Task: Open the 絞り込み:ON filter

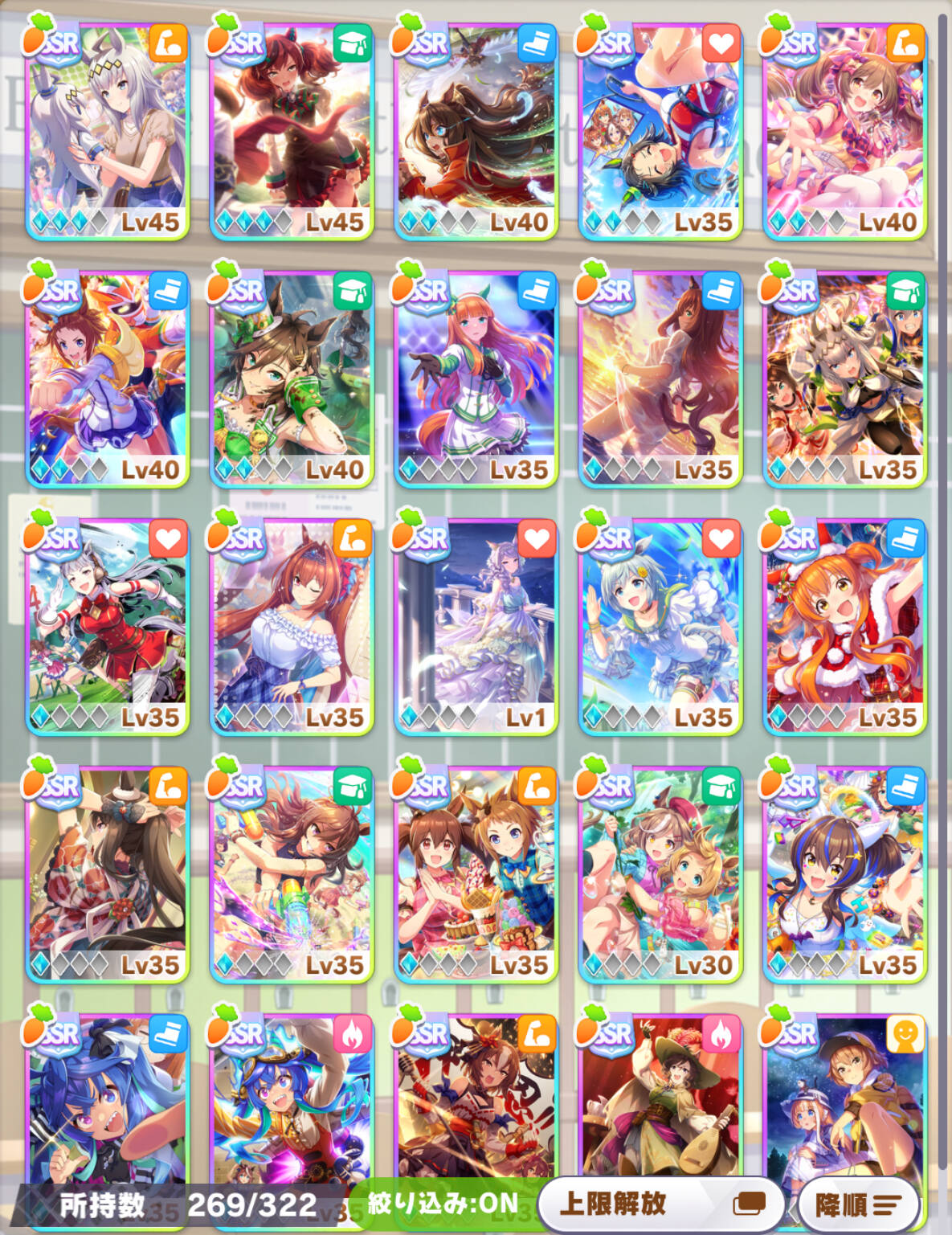Action: [442, 1203]
